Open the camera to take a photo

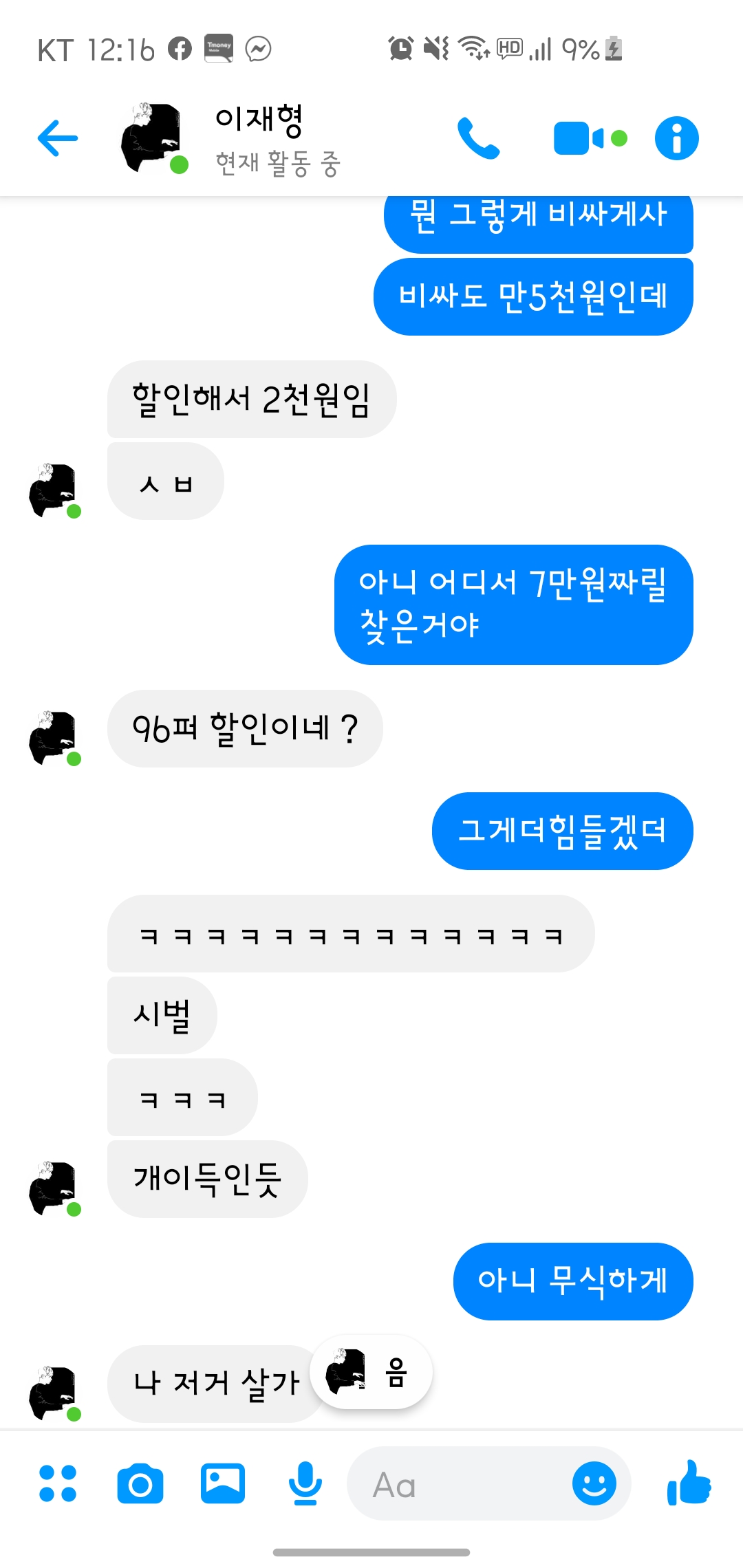click(140, 1483)
